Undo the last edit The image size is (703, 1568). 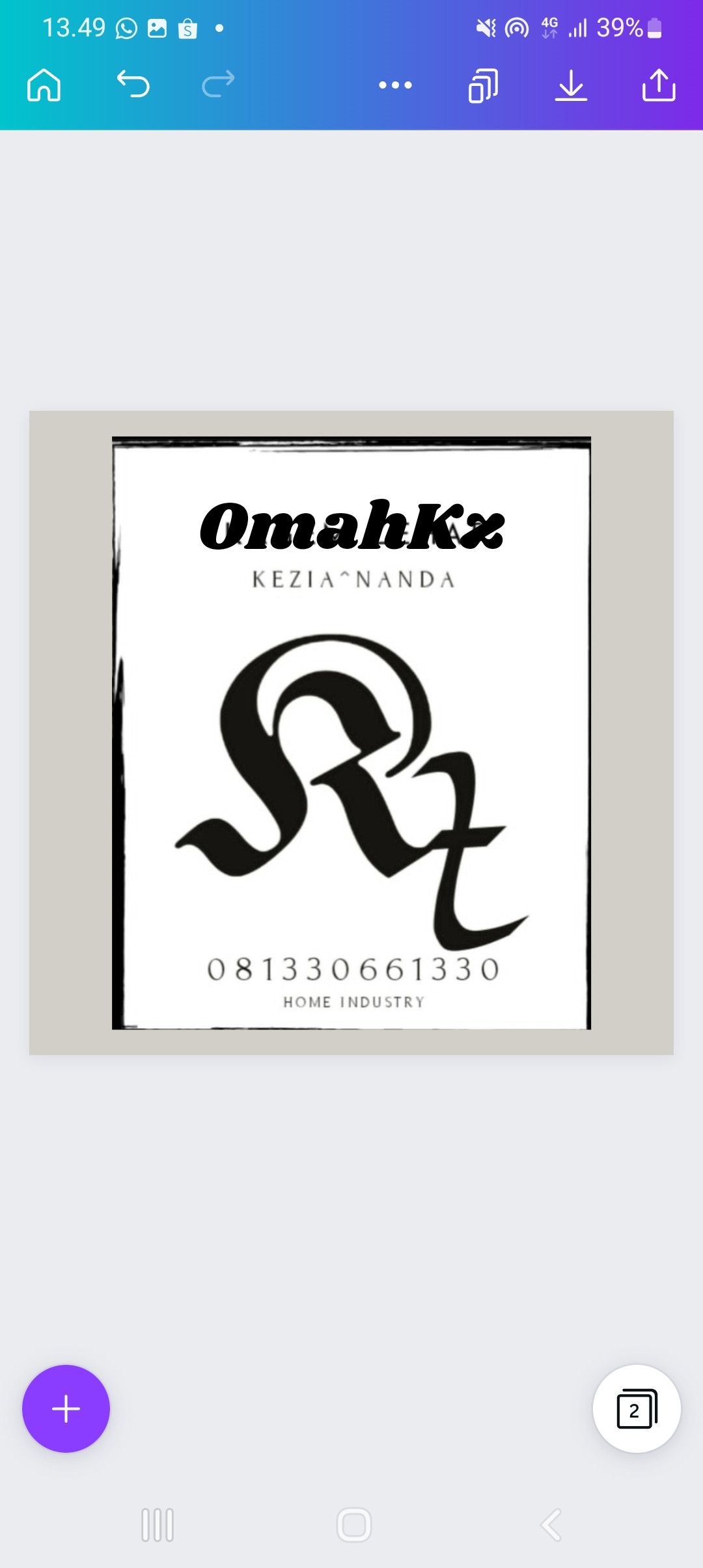click(133, 85)
